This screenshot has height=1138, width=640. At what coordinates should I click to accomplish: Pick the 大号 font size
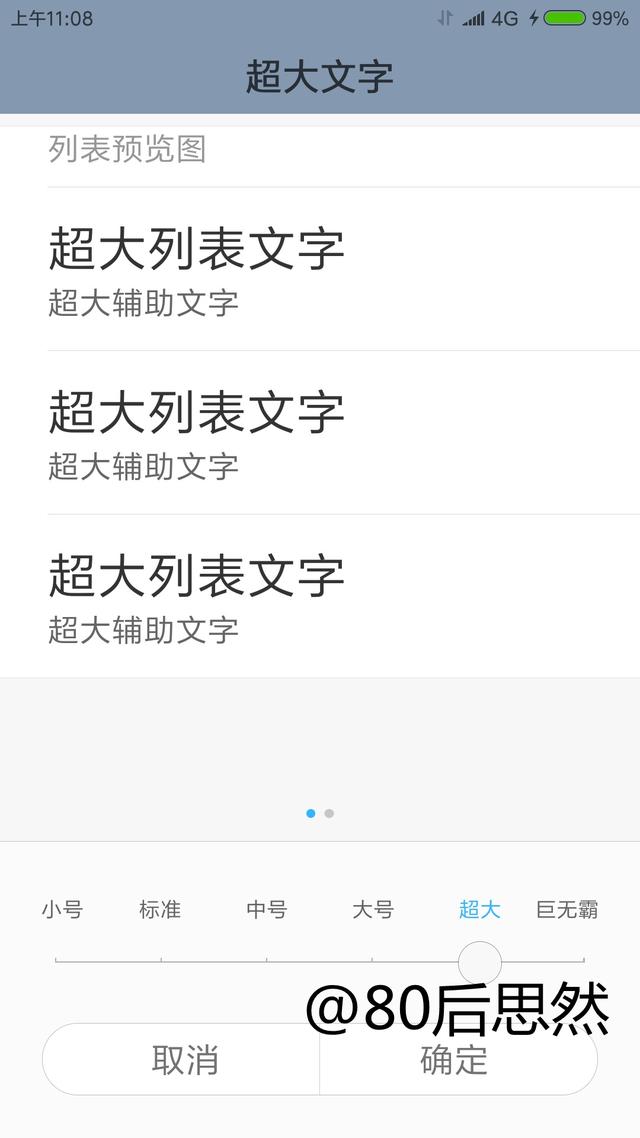[x=373, y=909]
